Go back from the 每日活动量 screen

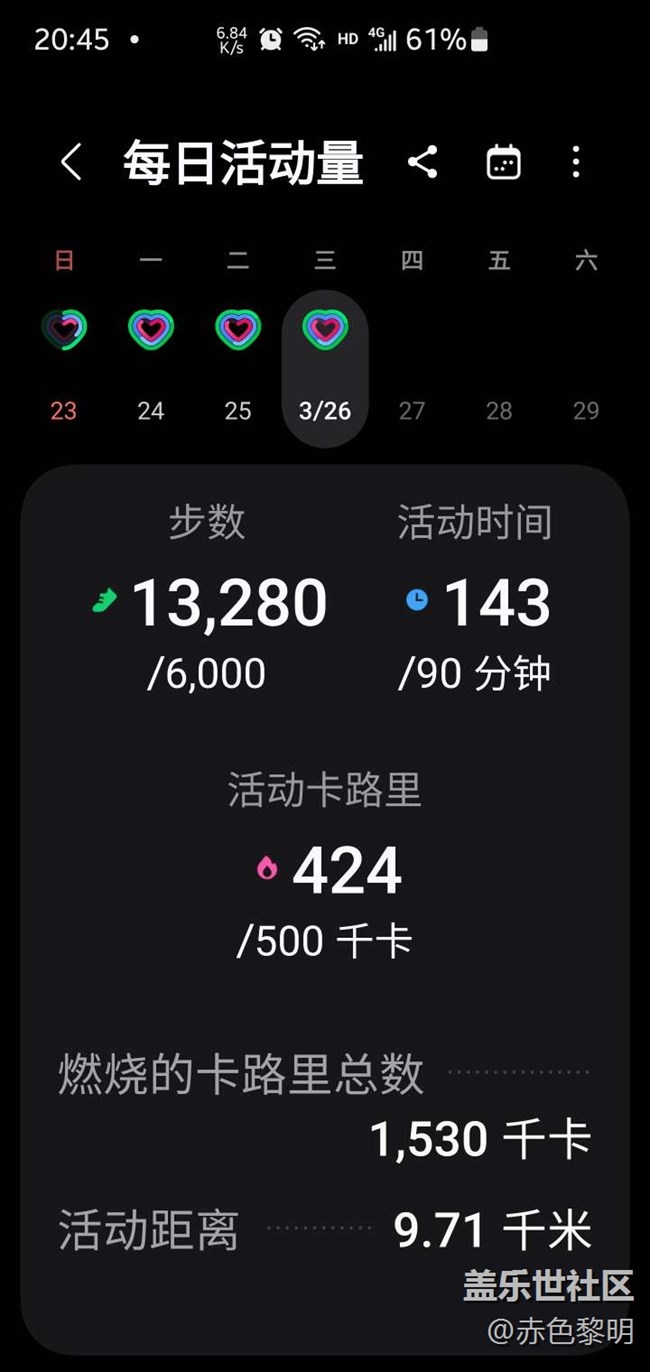coord(70,162)
